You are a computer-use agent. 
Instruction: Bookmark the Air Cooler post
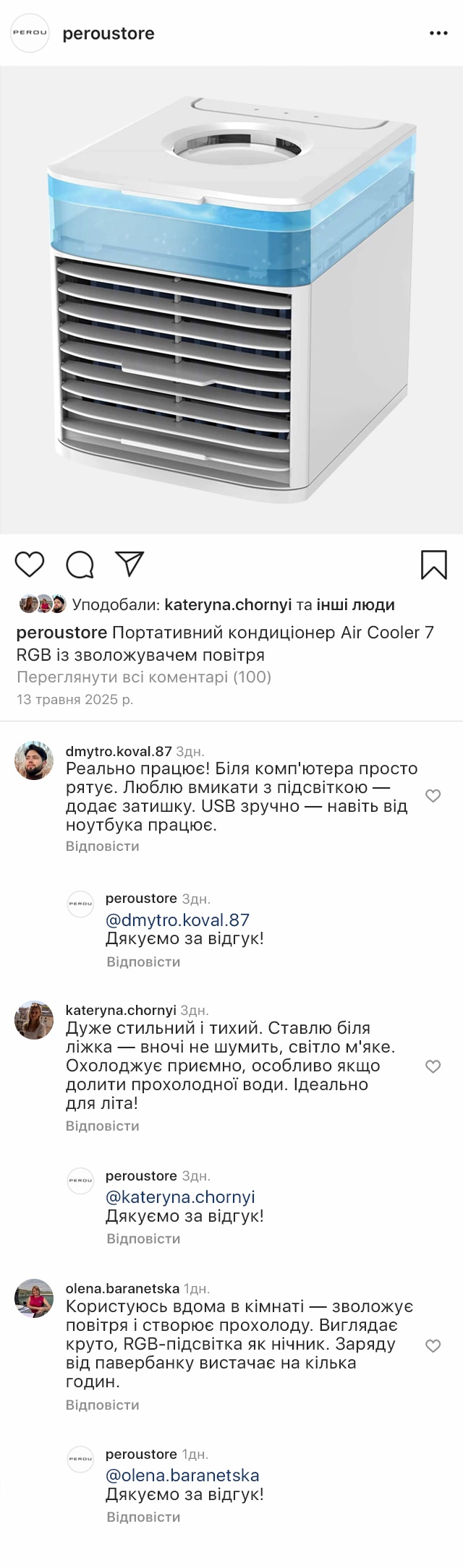coord(433,565)
